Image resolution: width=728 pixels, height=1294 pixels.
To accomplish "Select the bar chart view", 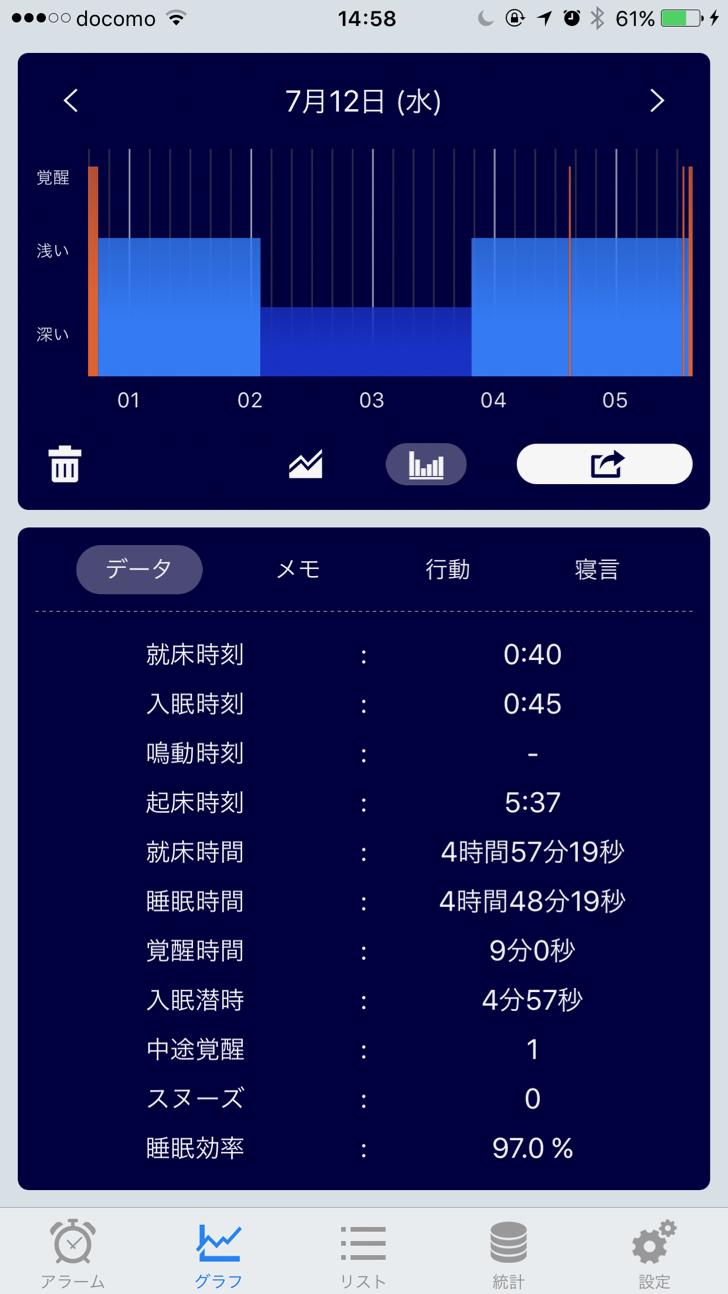I will point(426,465).
